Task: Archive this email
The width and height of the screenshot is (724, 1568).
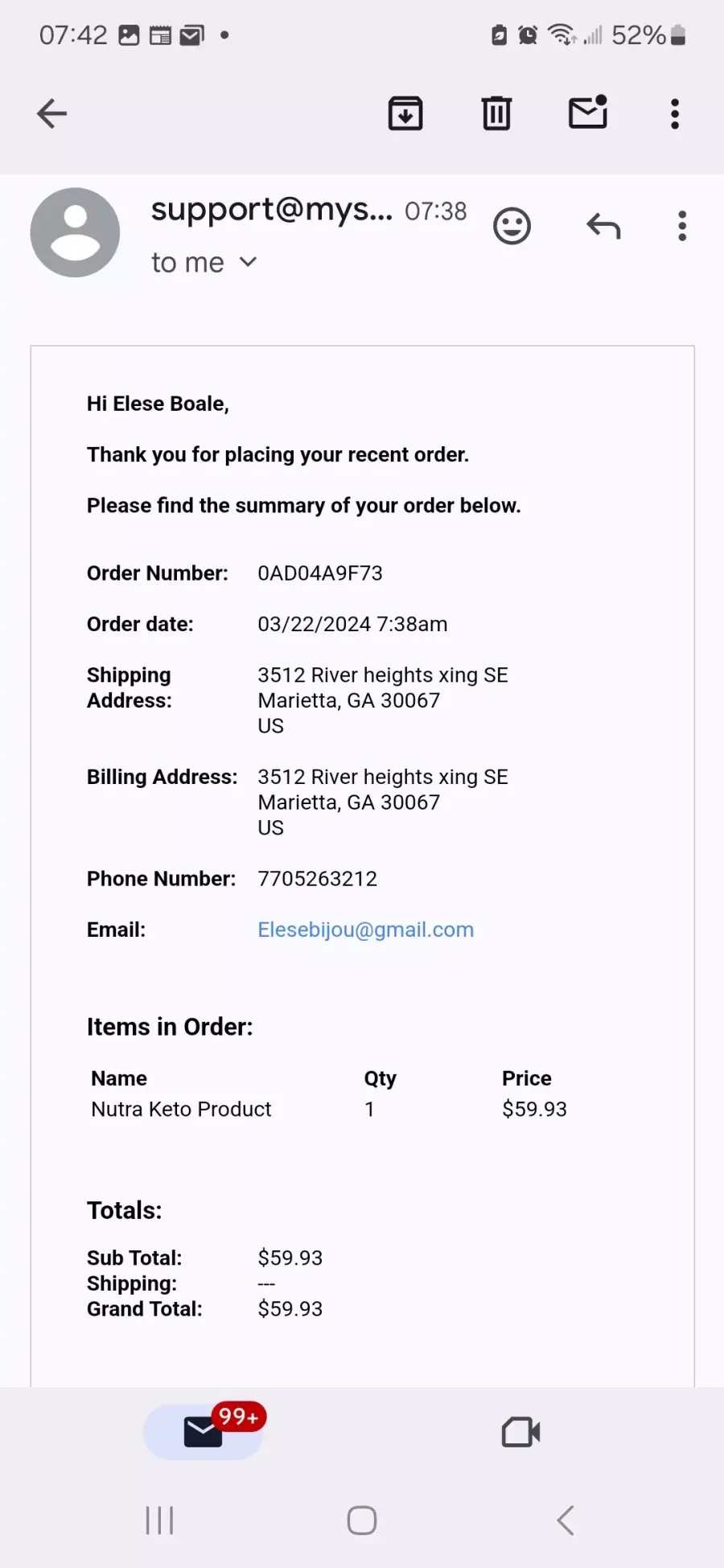Action: (x=405, y=113)
